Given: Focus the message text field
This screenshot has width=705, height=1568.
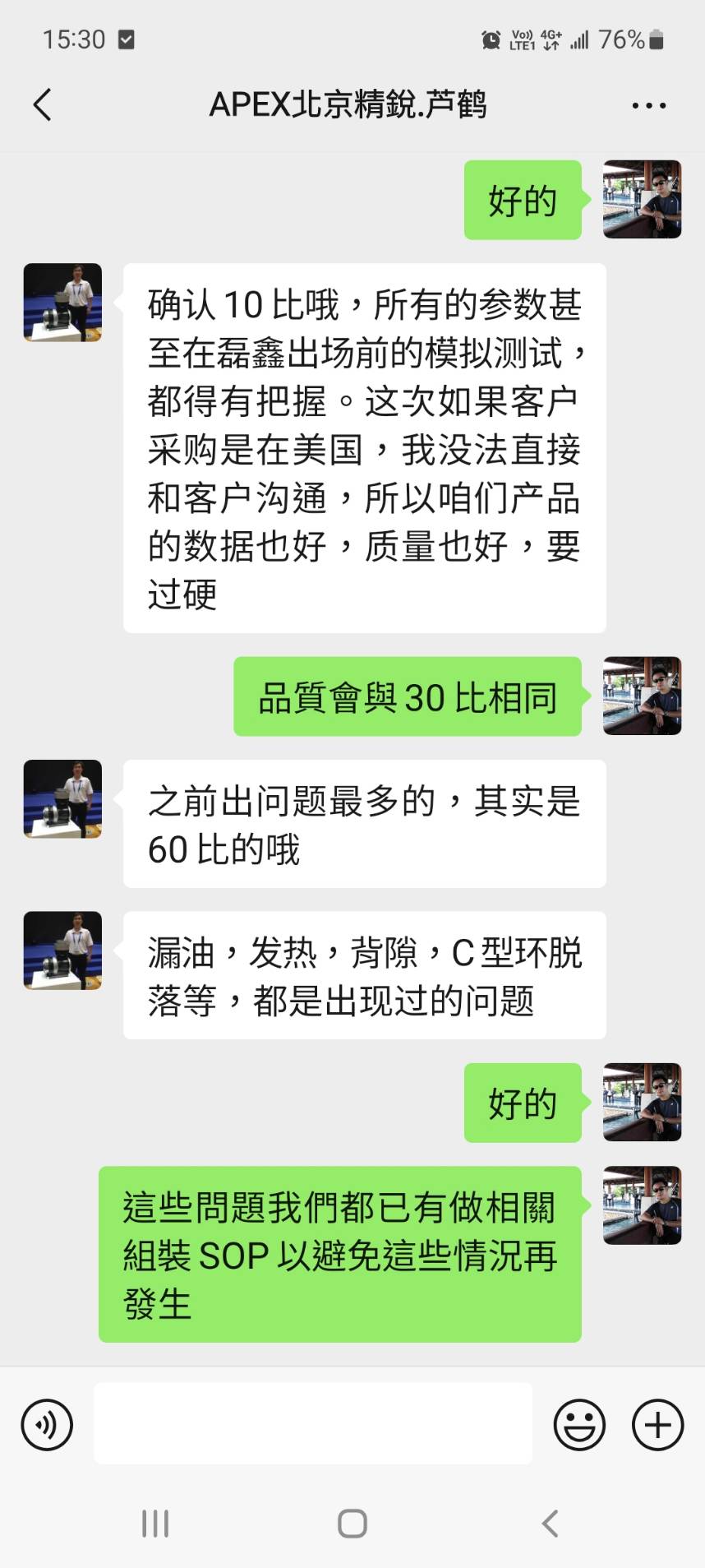Looking at the screenshot, I should (312, 1423).
